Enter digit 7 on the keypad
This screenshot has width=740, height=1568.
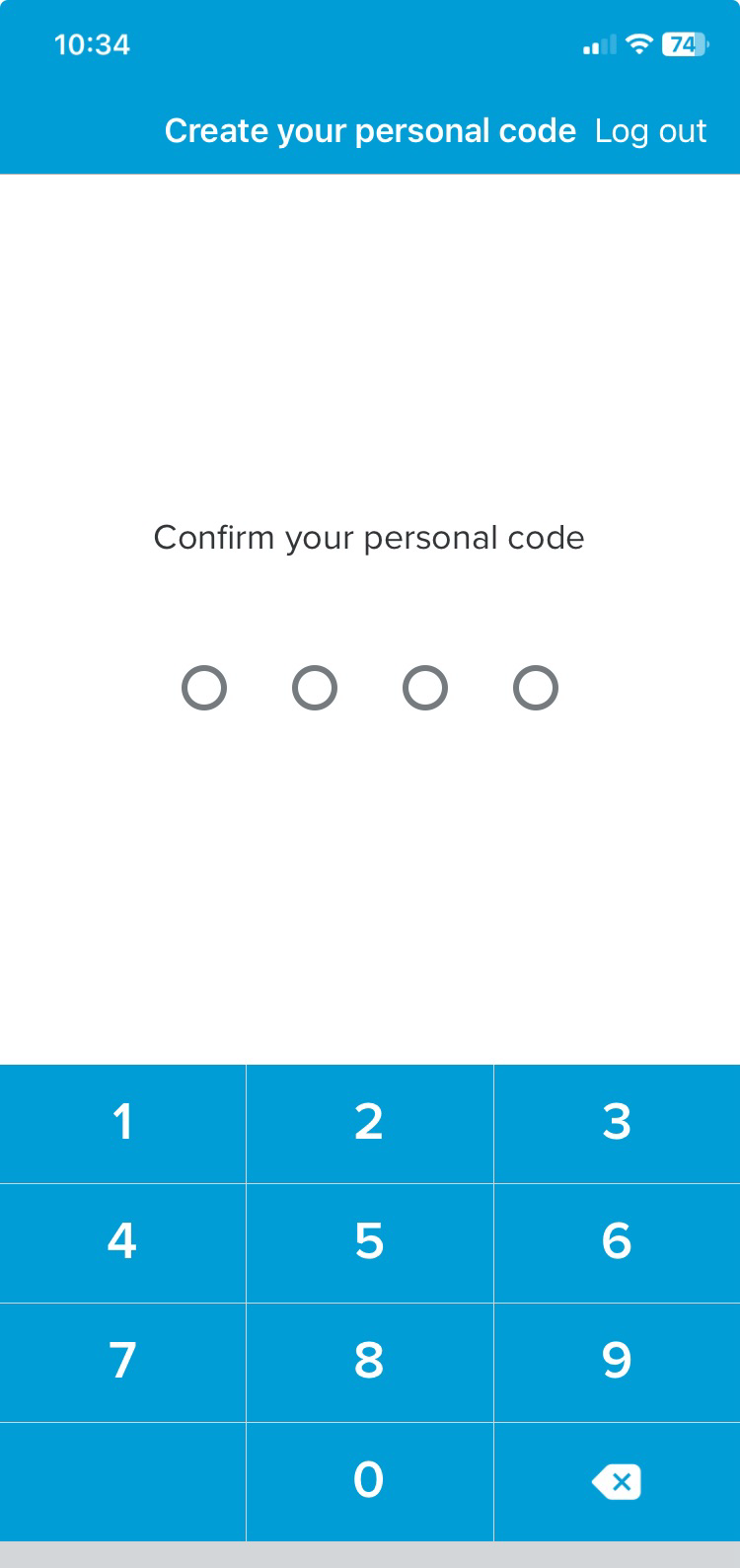click(x=122, y=1363)
